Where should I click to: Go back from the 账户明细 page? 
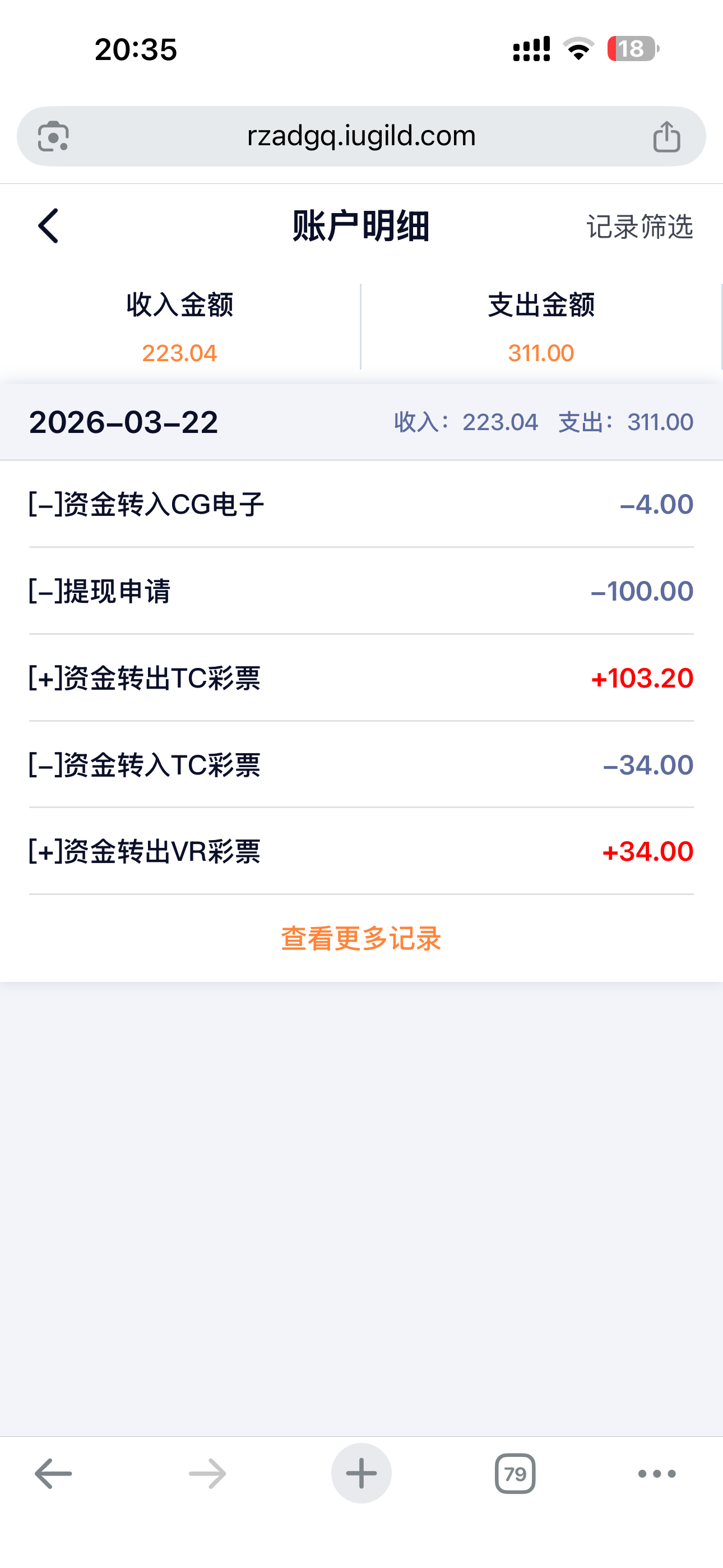click(49, 226)
